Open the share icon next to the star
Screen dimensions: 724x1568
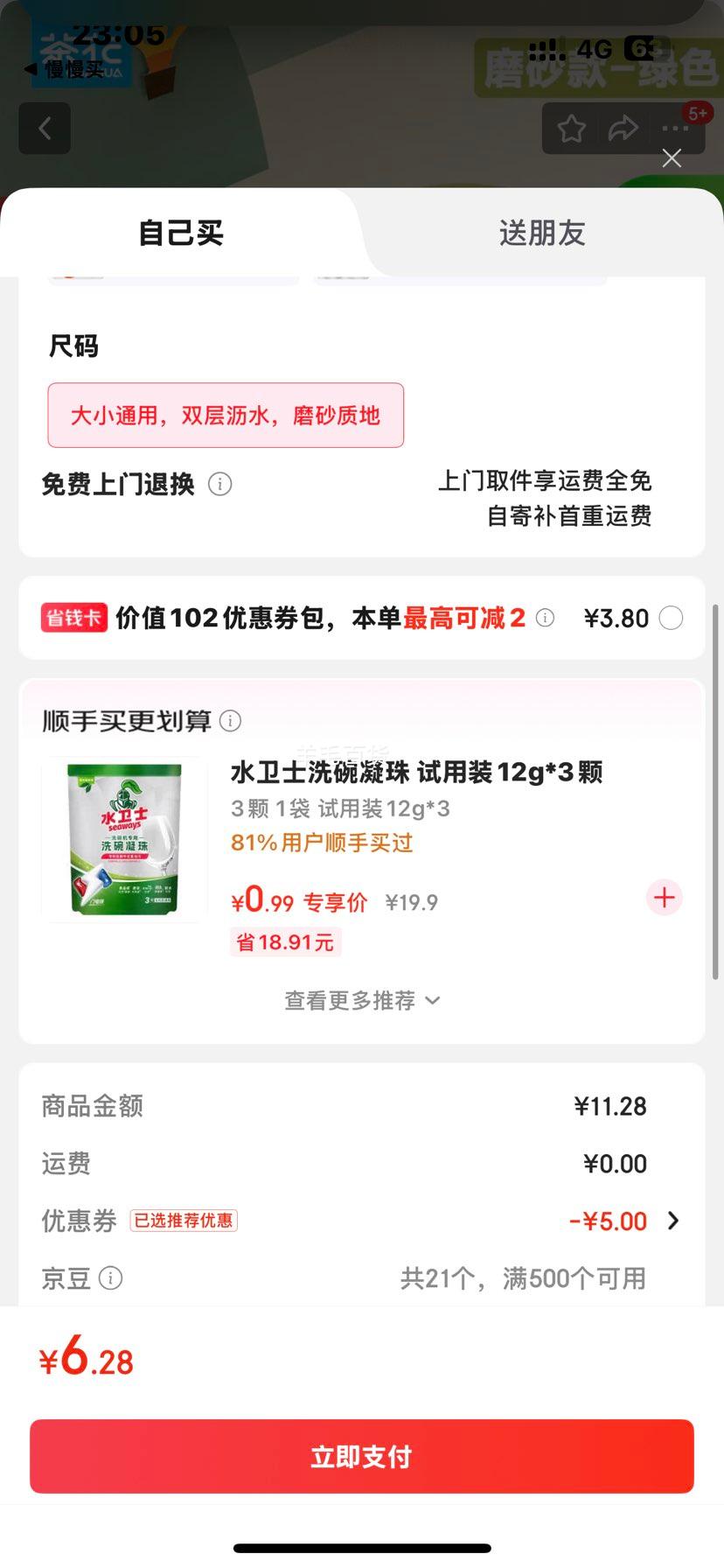[623, 128]
